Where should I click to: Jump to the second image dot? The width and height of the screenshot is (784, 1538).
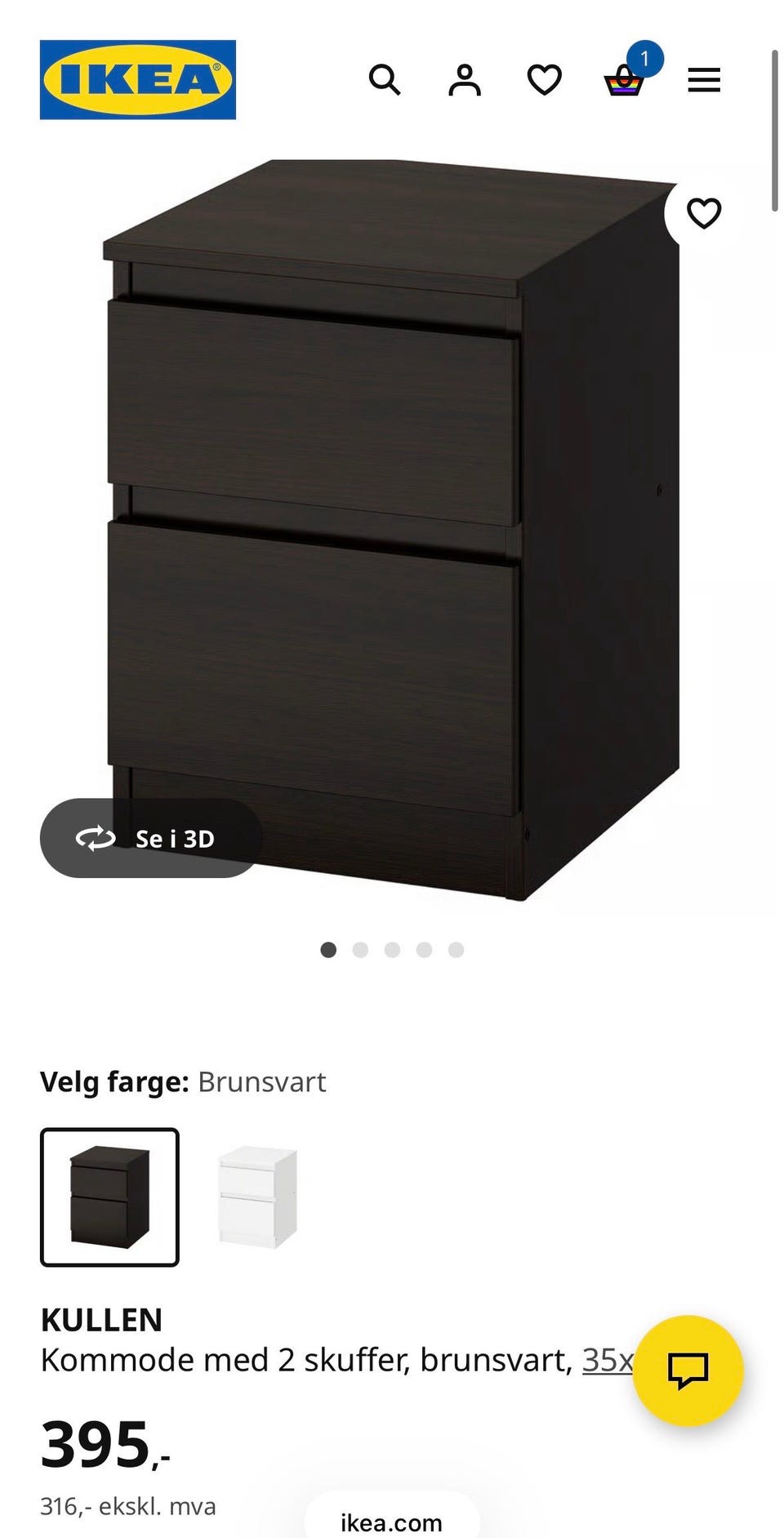(360, 950)
